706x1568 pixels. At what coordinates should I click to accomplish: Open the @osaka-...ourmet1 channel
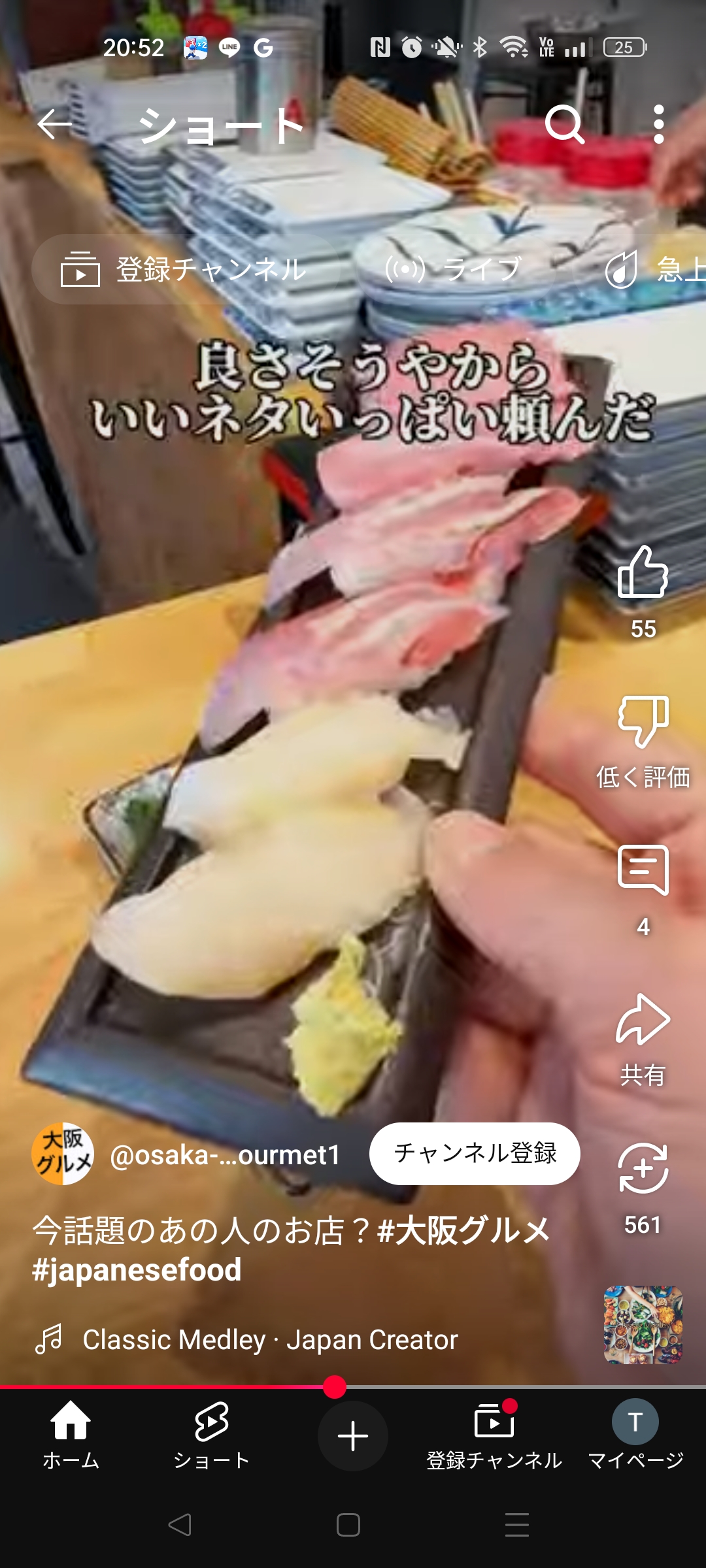pyautogui.click(x=225, y=1155)
